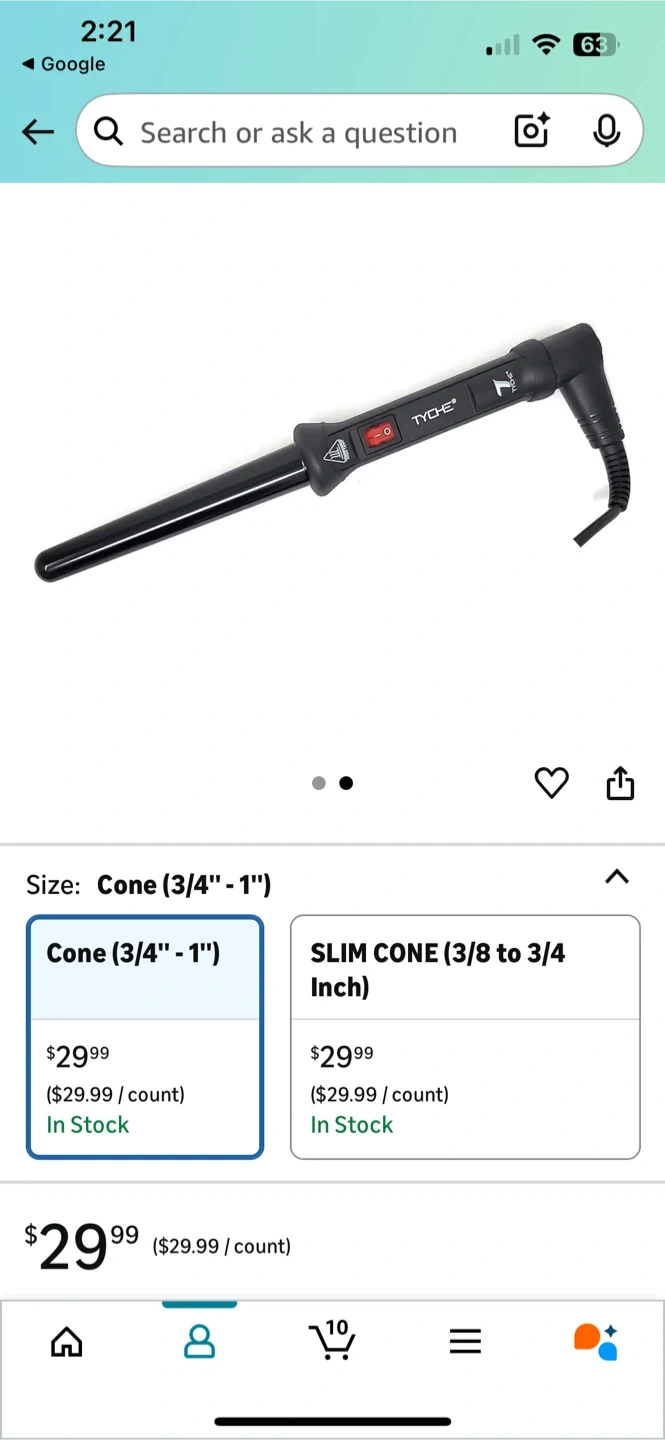Open camera lens search
Screen dimensions: 665x1440
click(531, 131)
